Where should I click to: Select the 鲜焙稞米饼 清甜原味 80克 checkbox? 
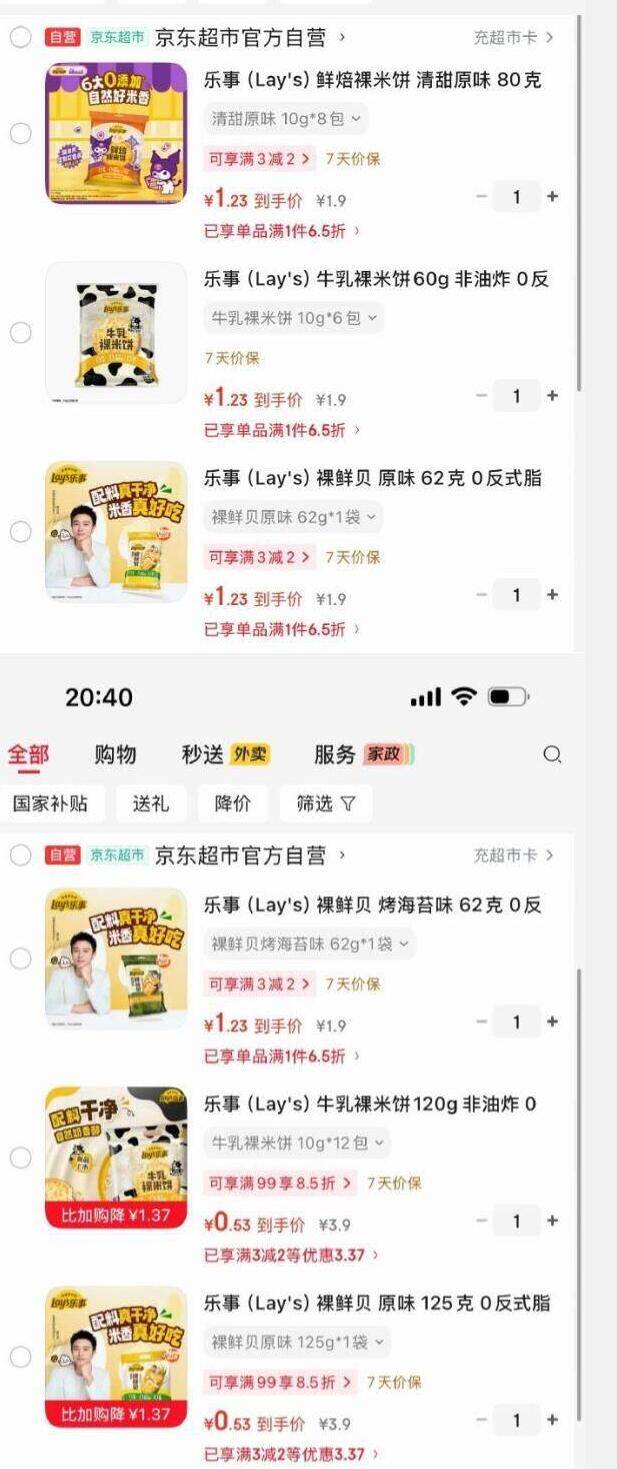[x=21, y=134]
